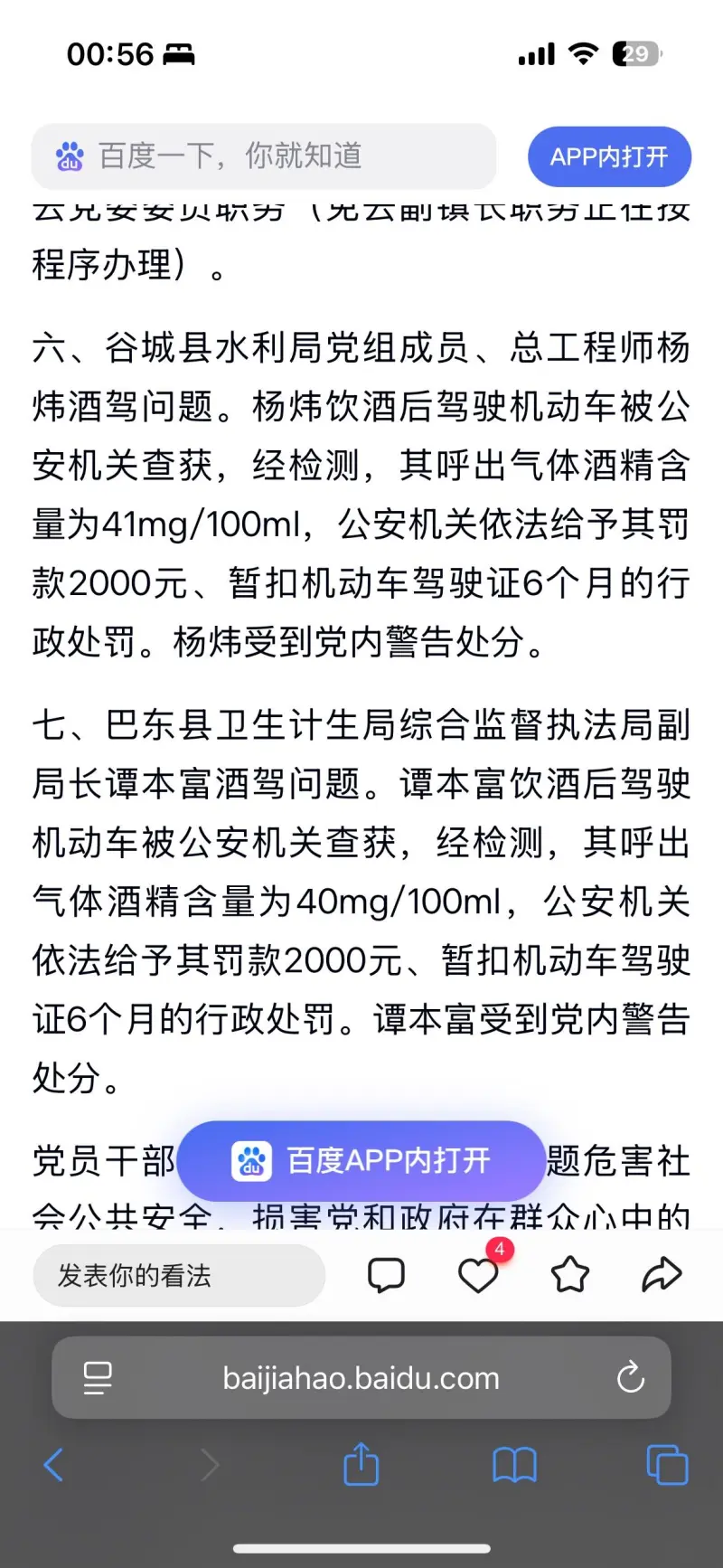The image size is (723, 1568).
Task: Open Safari bookmarks
Action: (514, 1465)
